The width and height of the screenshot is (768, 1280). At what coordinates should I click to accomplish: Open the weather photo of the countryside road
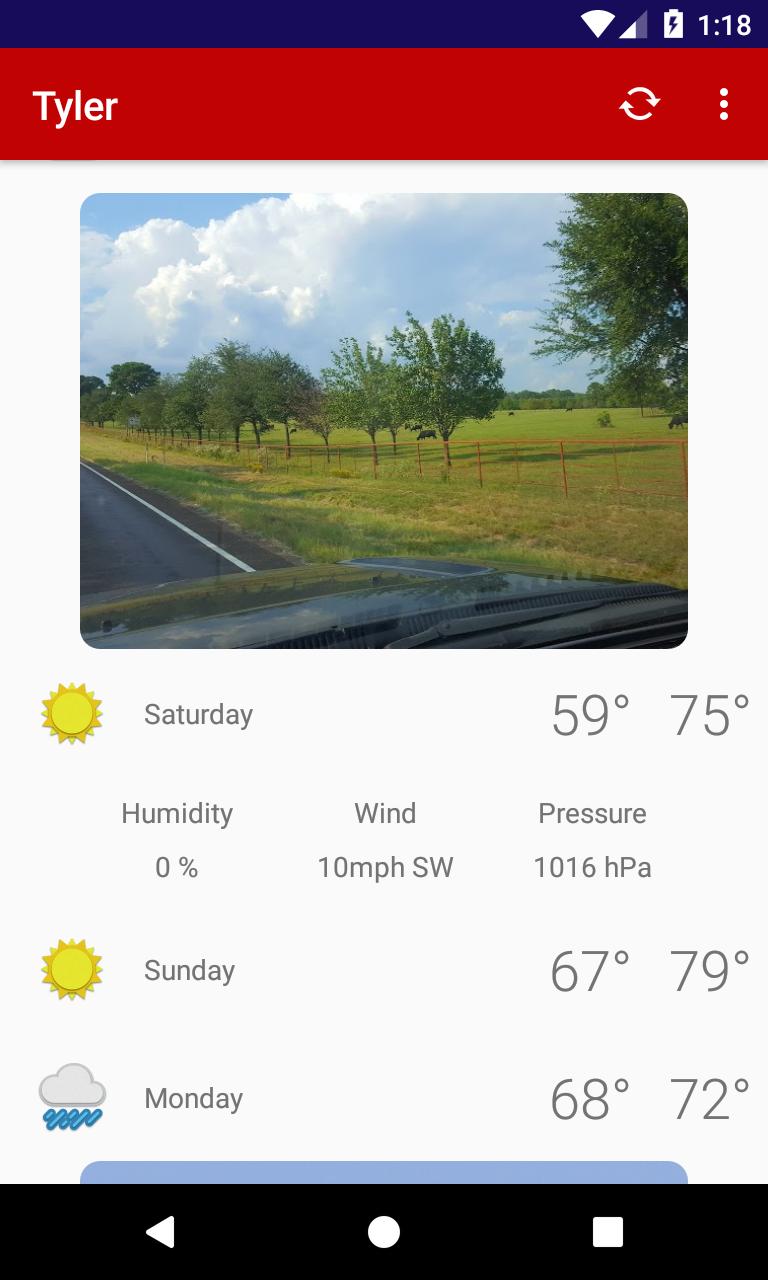tap(384, 419)
